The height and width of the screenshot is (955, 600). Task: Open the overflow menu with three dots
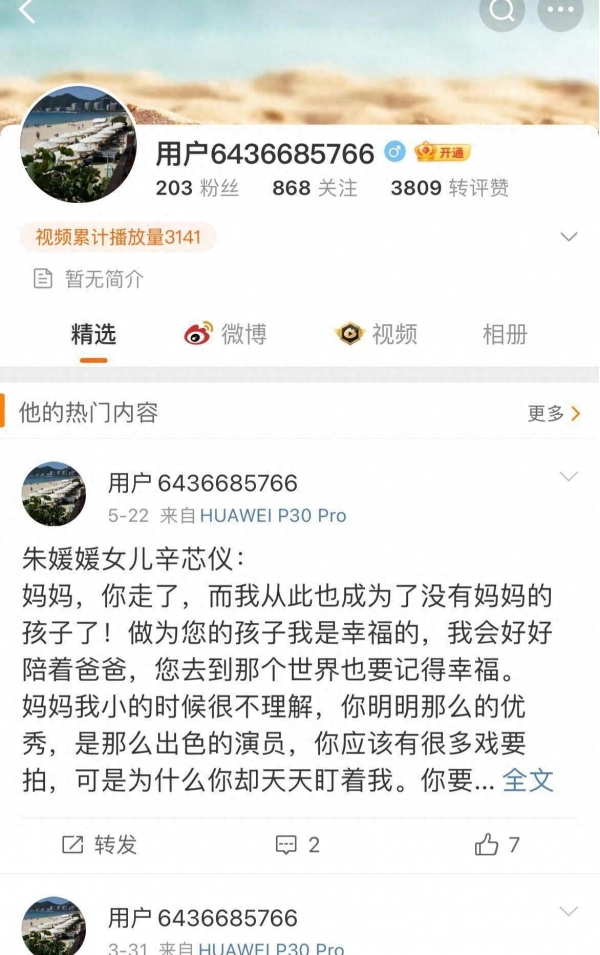(x=560, y=12)
